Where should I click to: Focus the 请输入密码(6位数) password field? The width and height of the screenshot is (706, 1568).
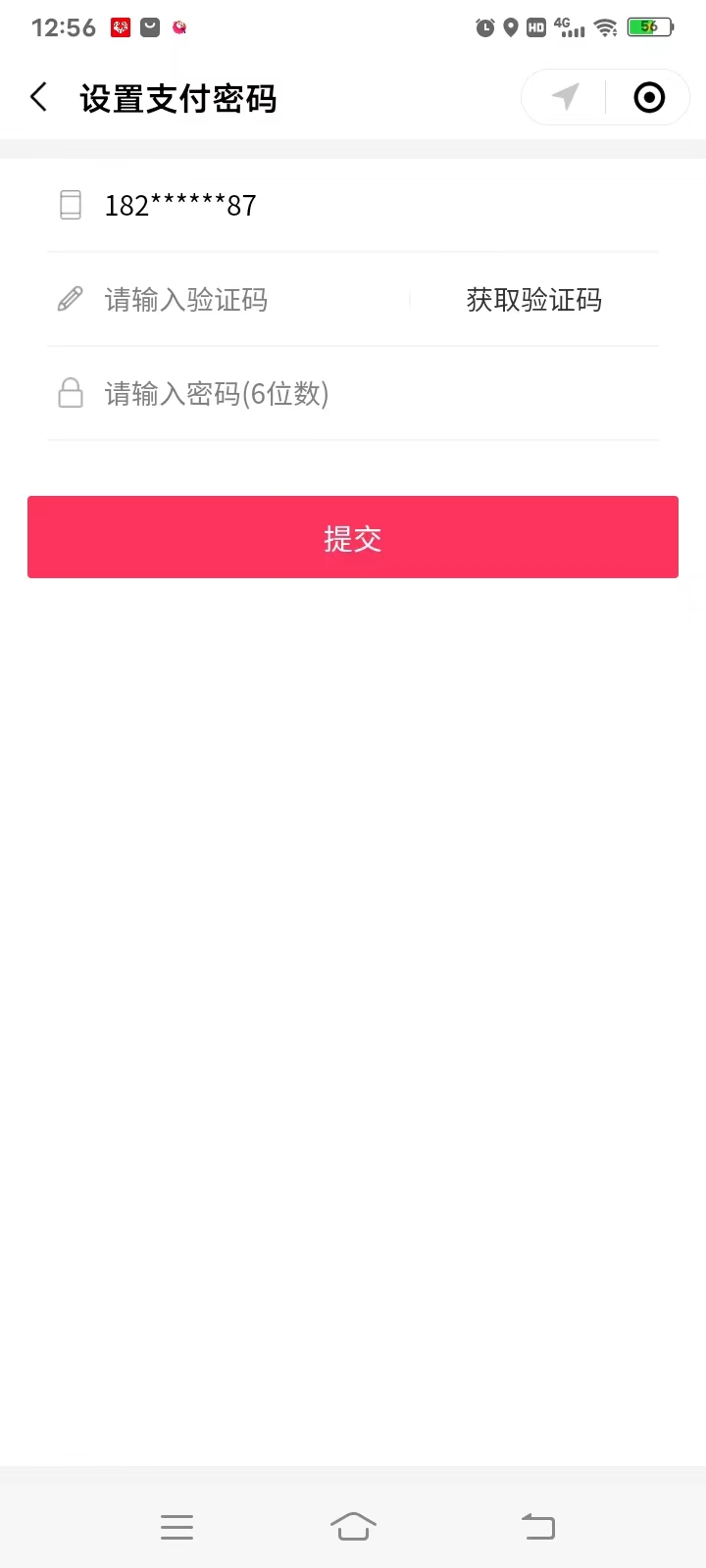(x=294, y=394)
